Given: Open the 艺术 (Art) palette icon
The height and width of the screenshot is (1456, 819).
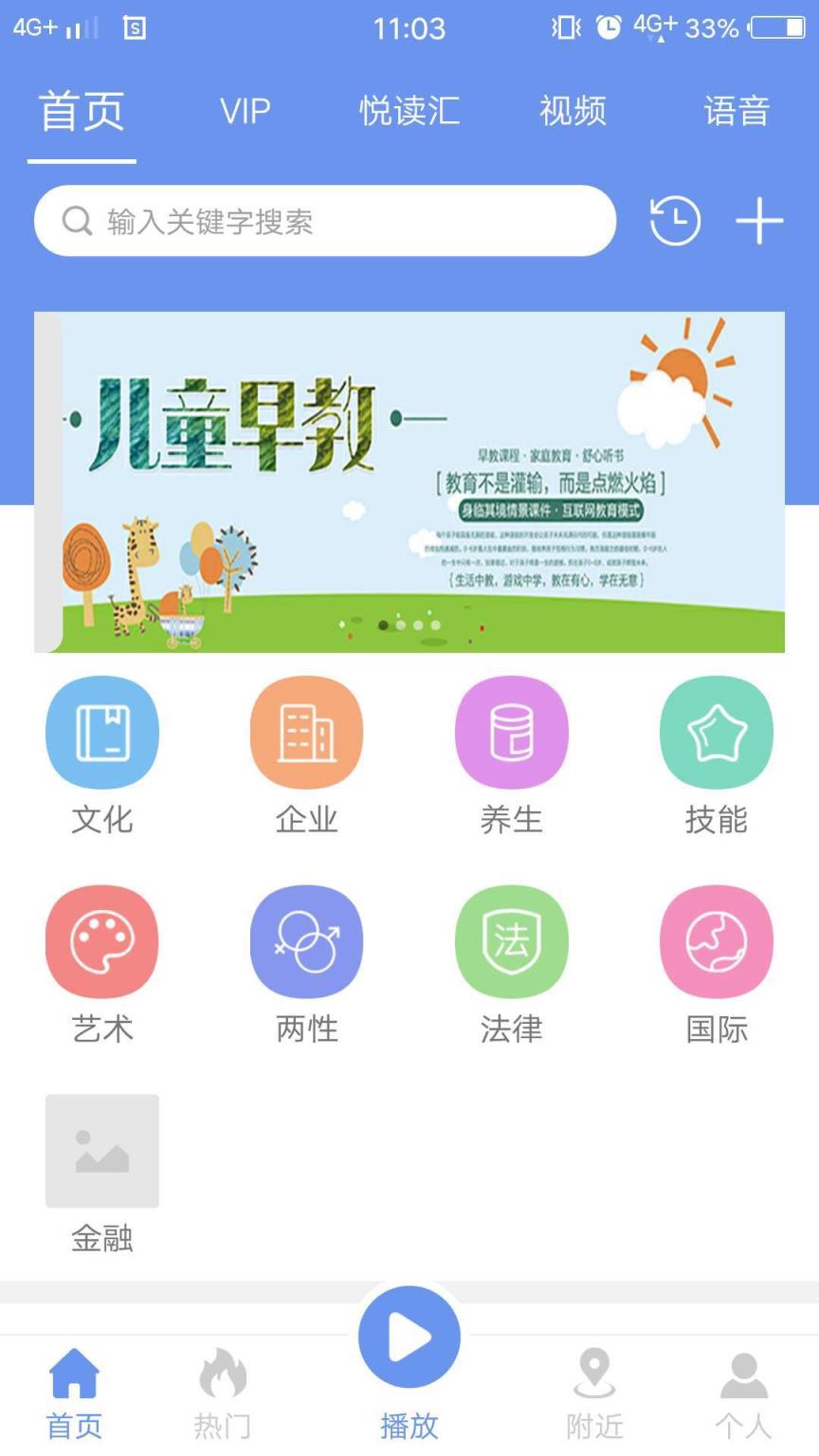Looking at the screenshot, I should point(102,941).
